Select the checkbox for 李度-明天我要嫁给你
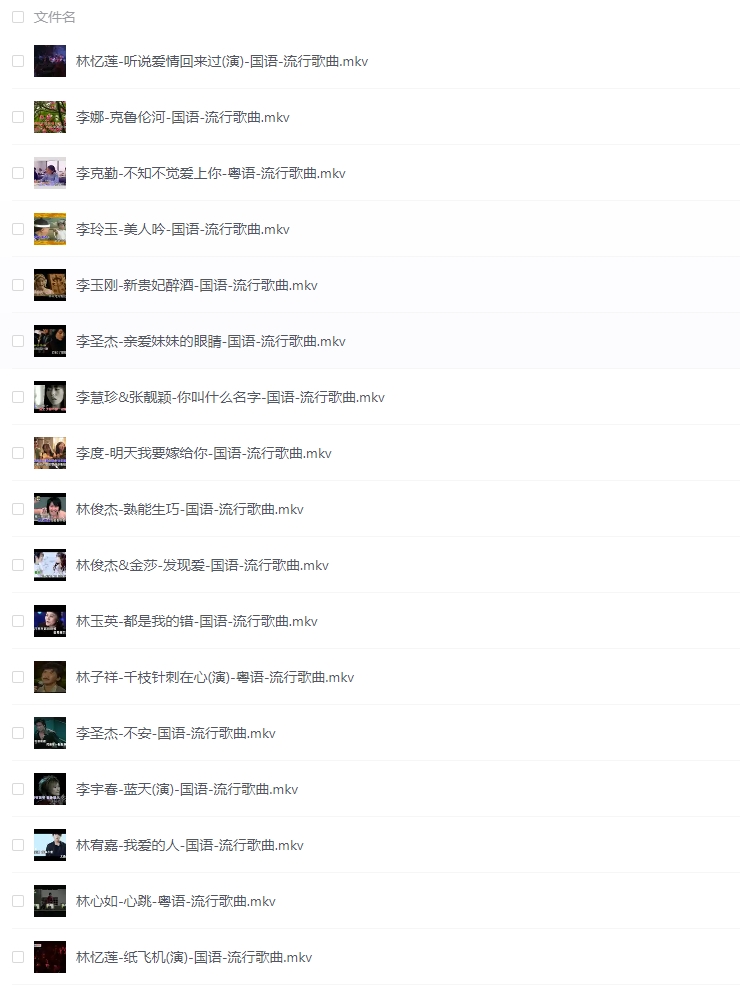Screen dimensions: 740x991 click(x=18, y=453)
